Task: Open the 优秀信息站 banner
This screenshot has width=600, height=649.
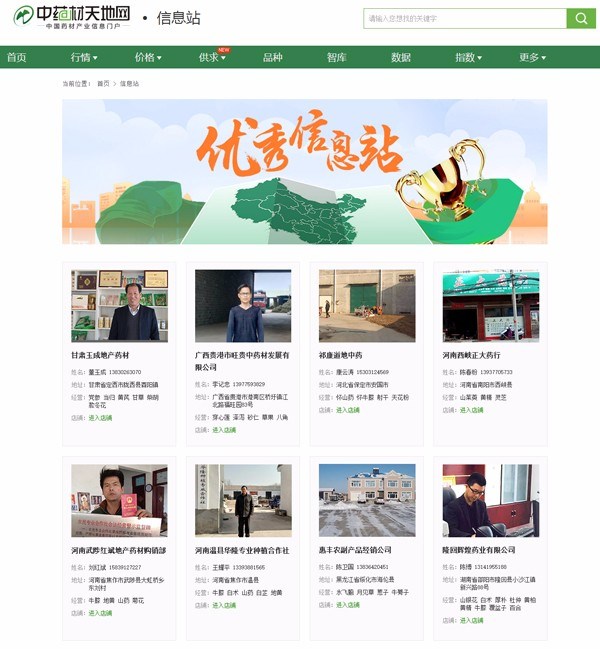Action: [304, 171]
